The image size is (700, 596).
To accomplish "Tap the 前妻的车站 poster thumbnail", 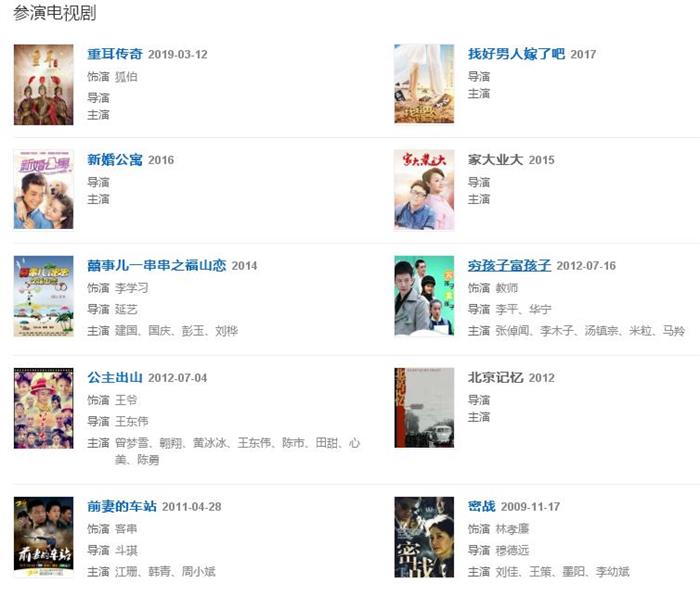I will (44, 537).
